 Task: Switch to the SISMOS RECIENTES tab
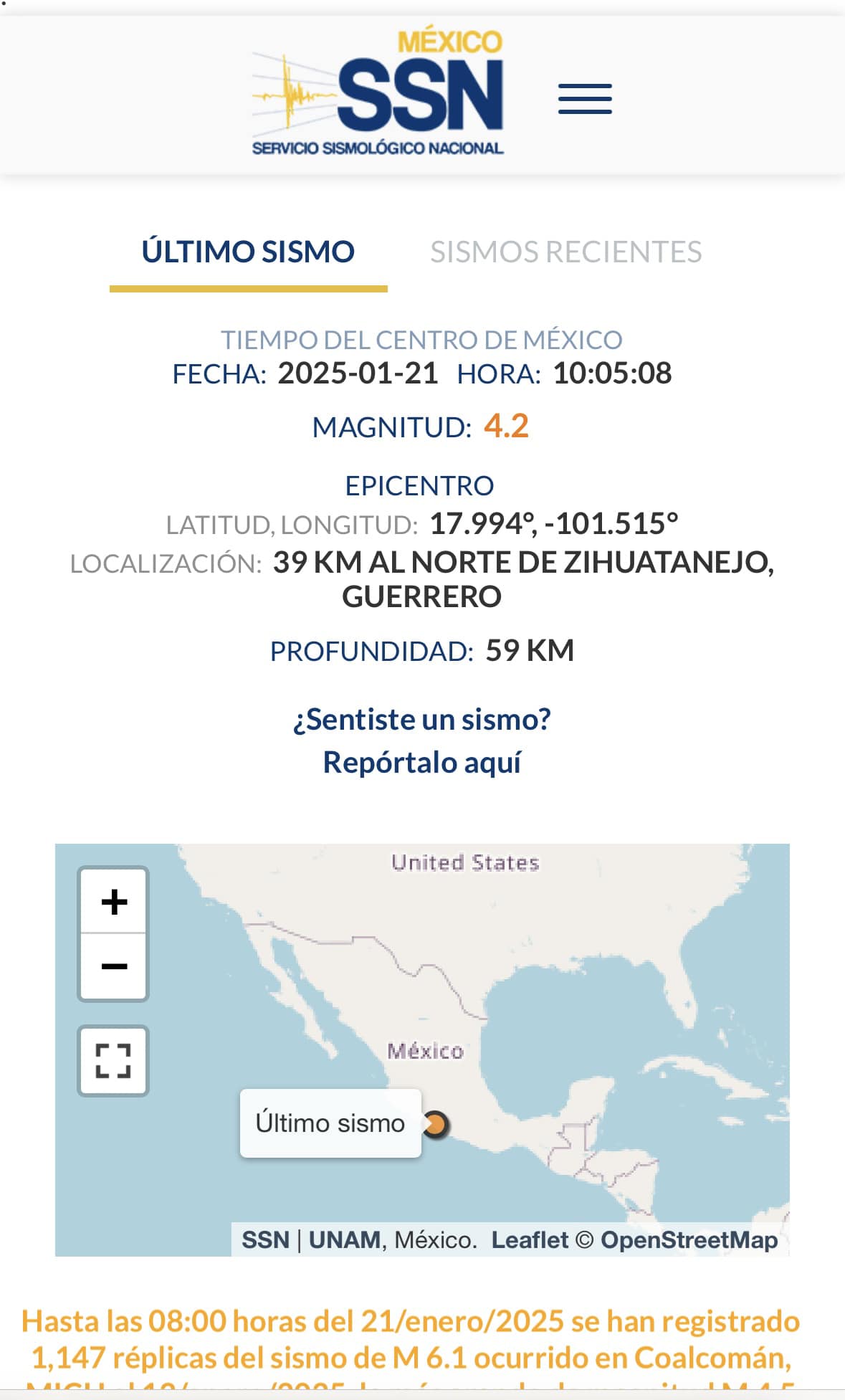(565, 252)
